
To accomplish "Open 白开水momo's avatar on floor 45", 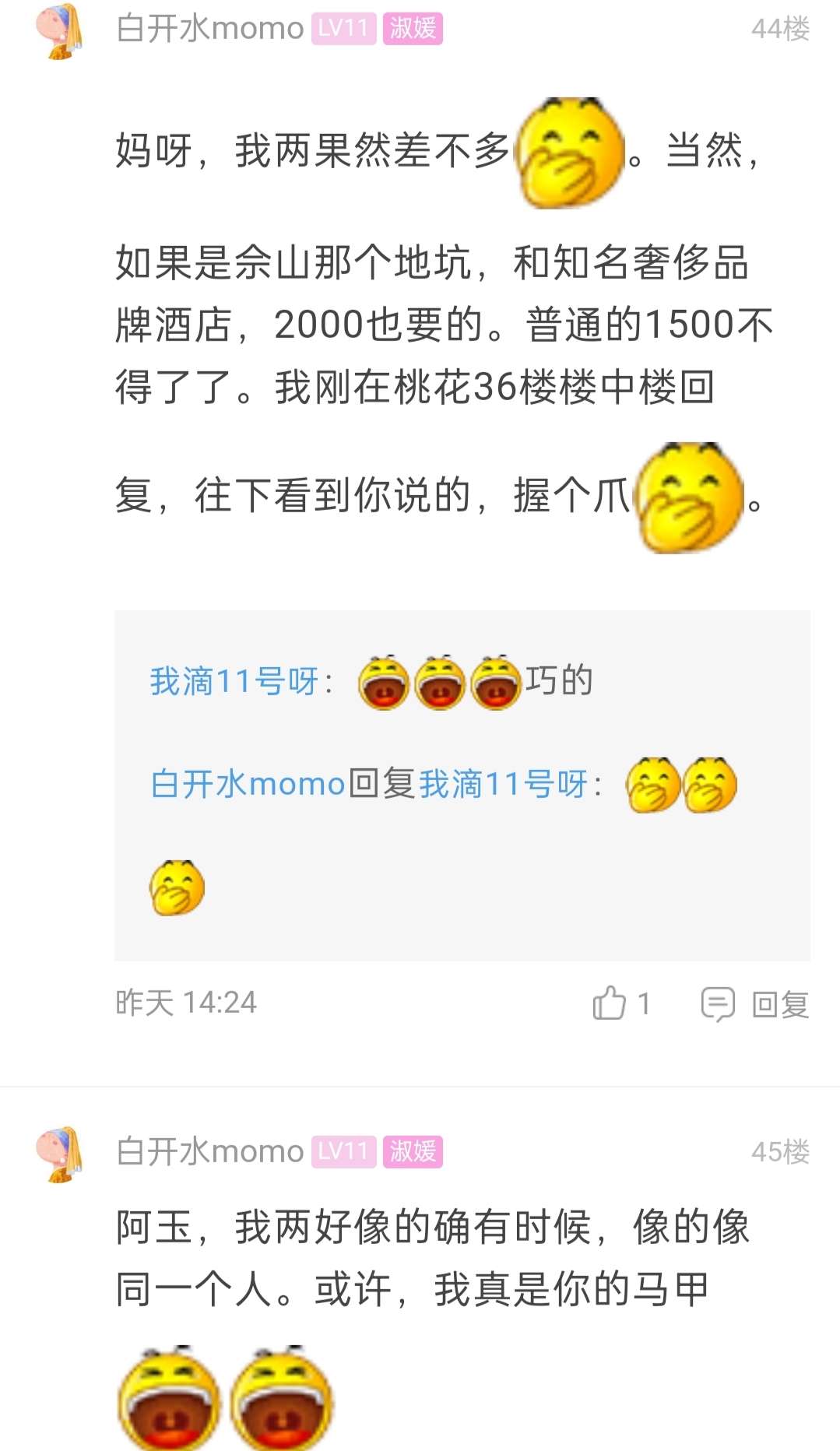I will click(59, 1154).
